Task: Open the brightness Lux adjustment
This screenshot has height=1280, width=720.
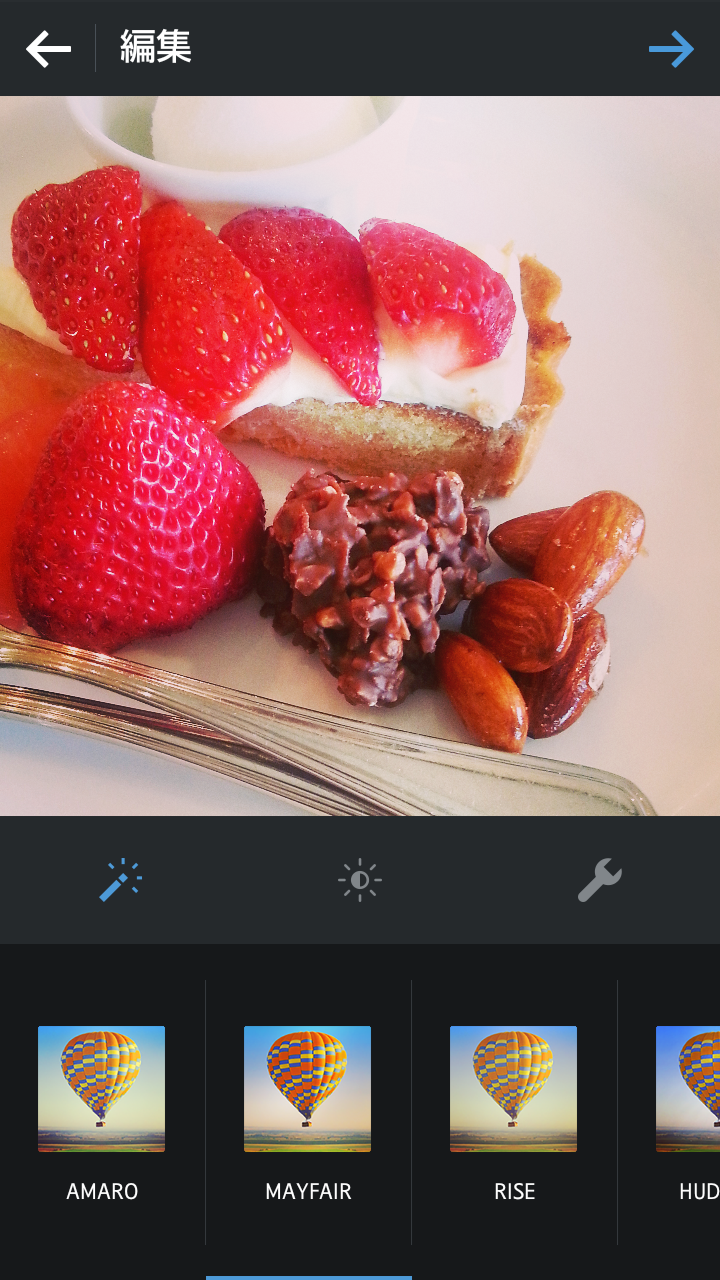Action: pos(360,880)
